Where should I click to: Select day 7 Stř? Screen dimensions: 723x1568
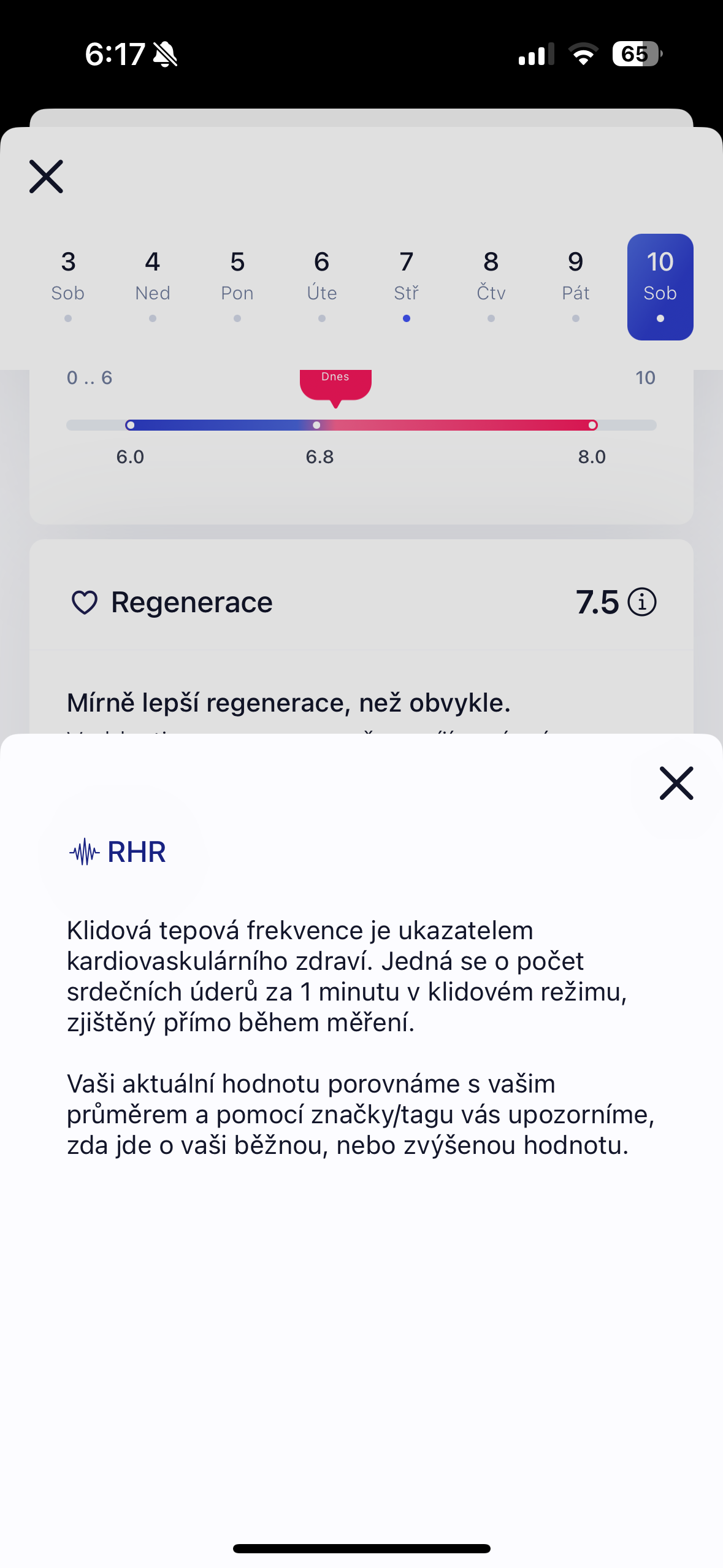click(407, 285)
